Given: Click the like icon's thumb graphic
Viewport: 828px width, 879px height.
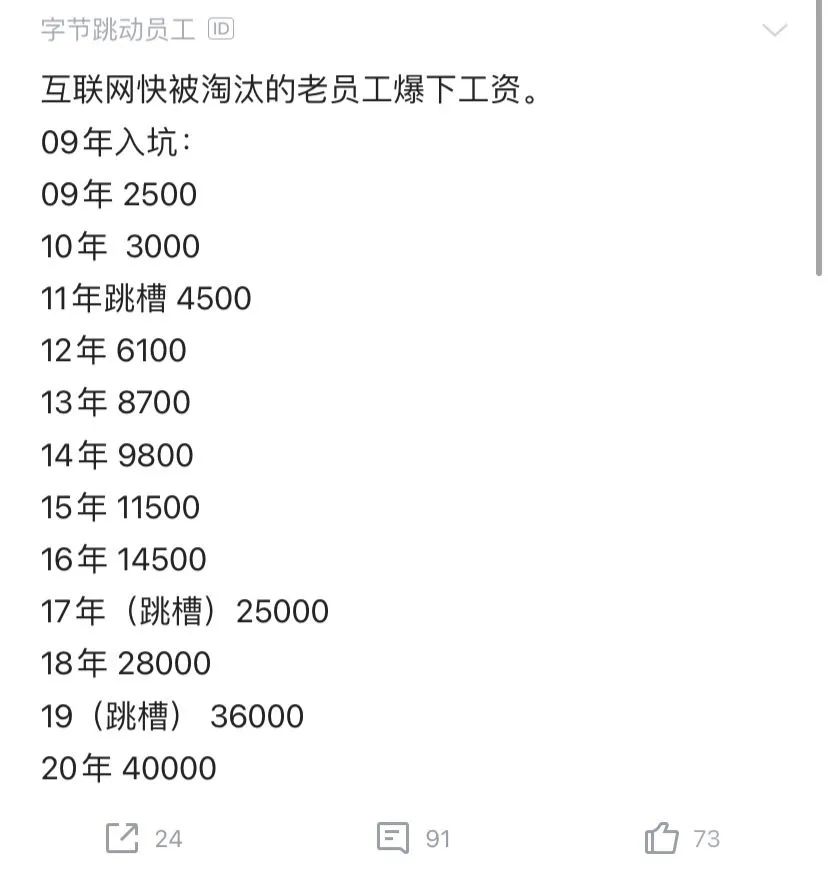Looking at the screenshot, I should (x=660, y=838).
